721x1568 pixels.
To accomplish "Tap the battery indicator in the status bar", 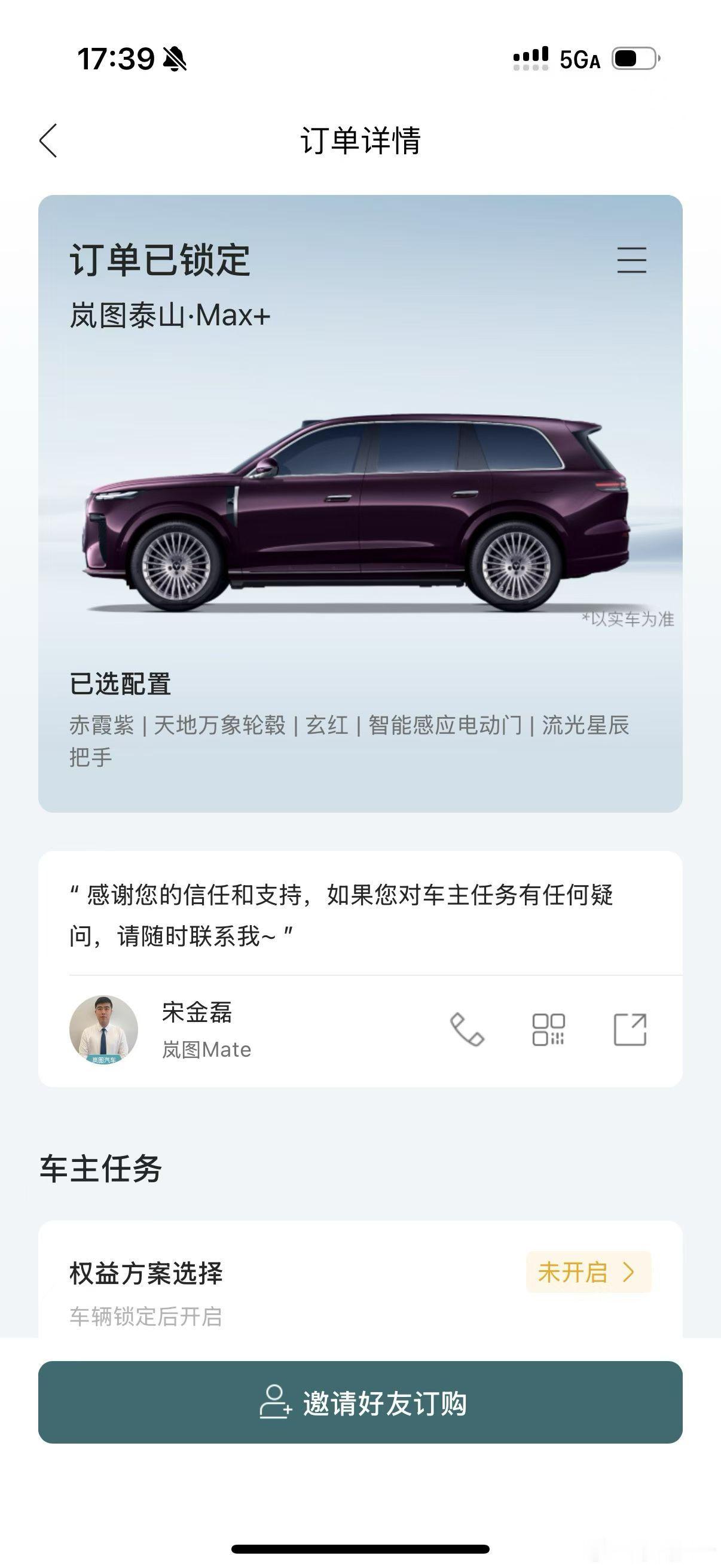I will point(634,58).
